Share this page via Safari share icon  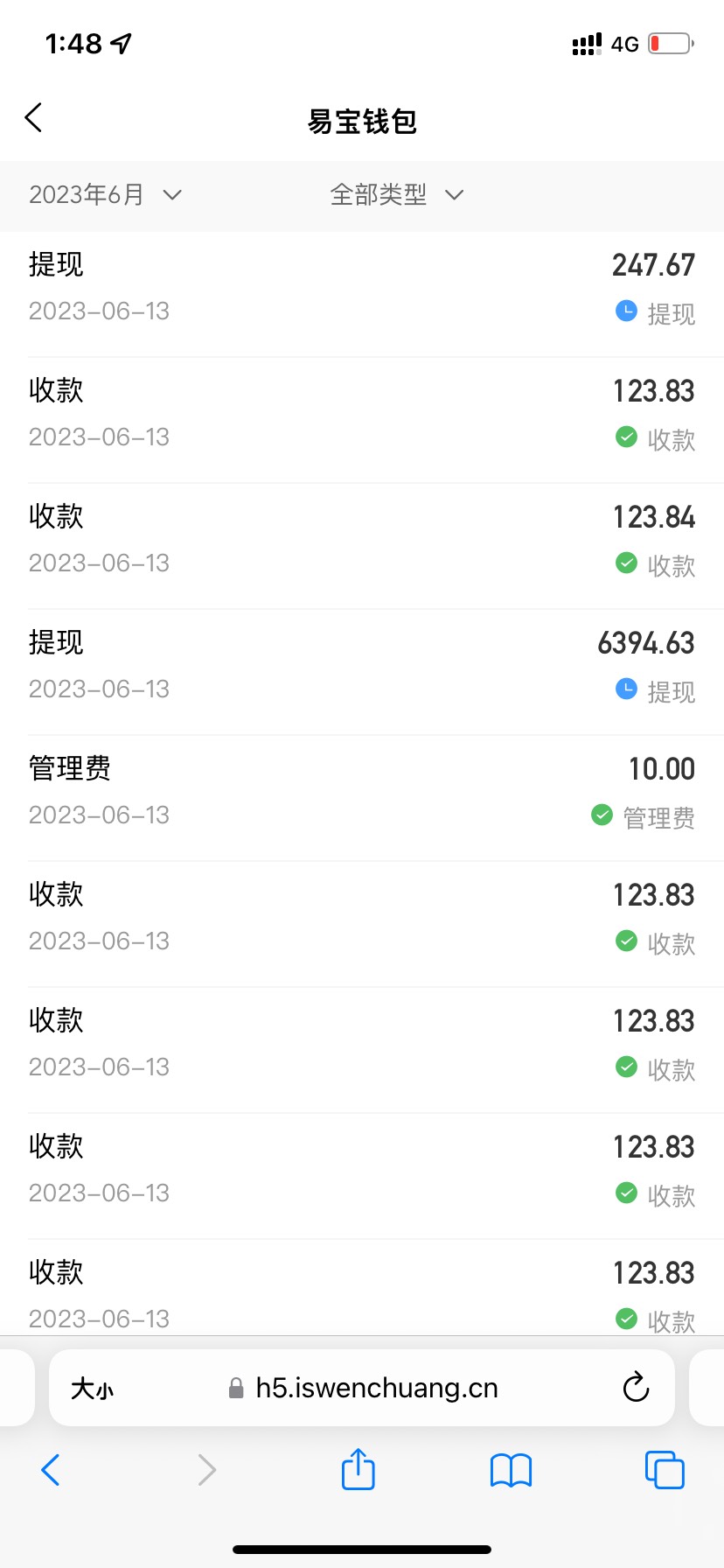coord(359,1469)
